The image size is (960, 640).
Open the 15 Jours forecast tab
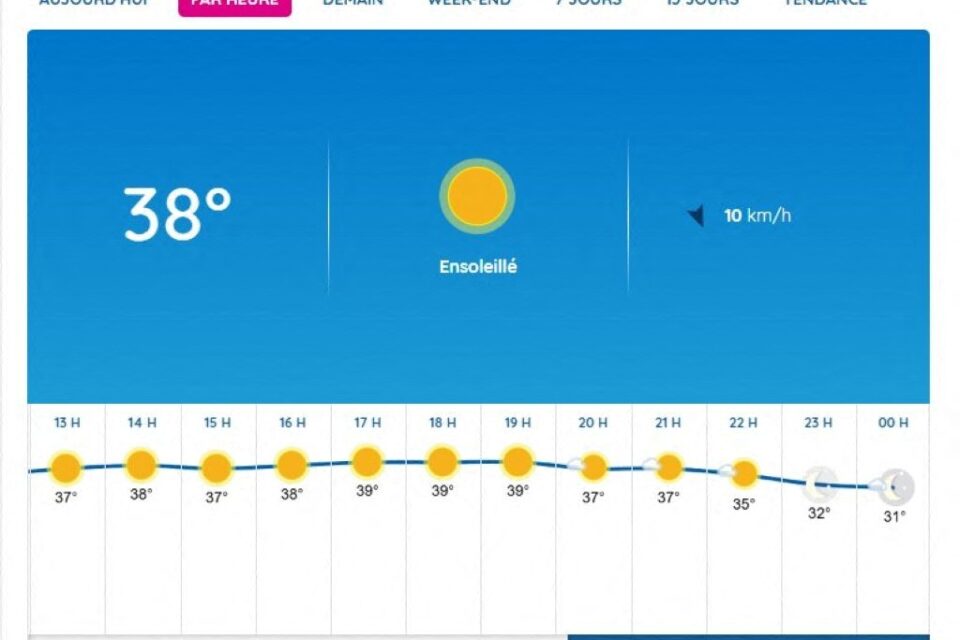coord(703,3)
